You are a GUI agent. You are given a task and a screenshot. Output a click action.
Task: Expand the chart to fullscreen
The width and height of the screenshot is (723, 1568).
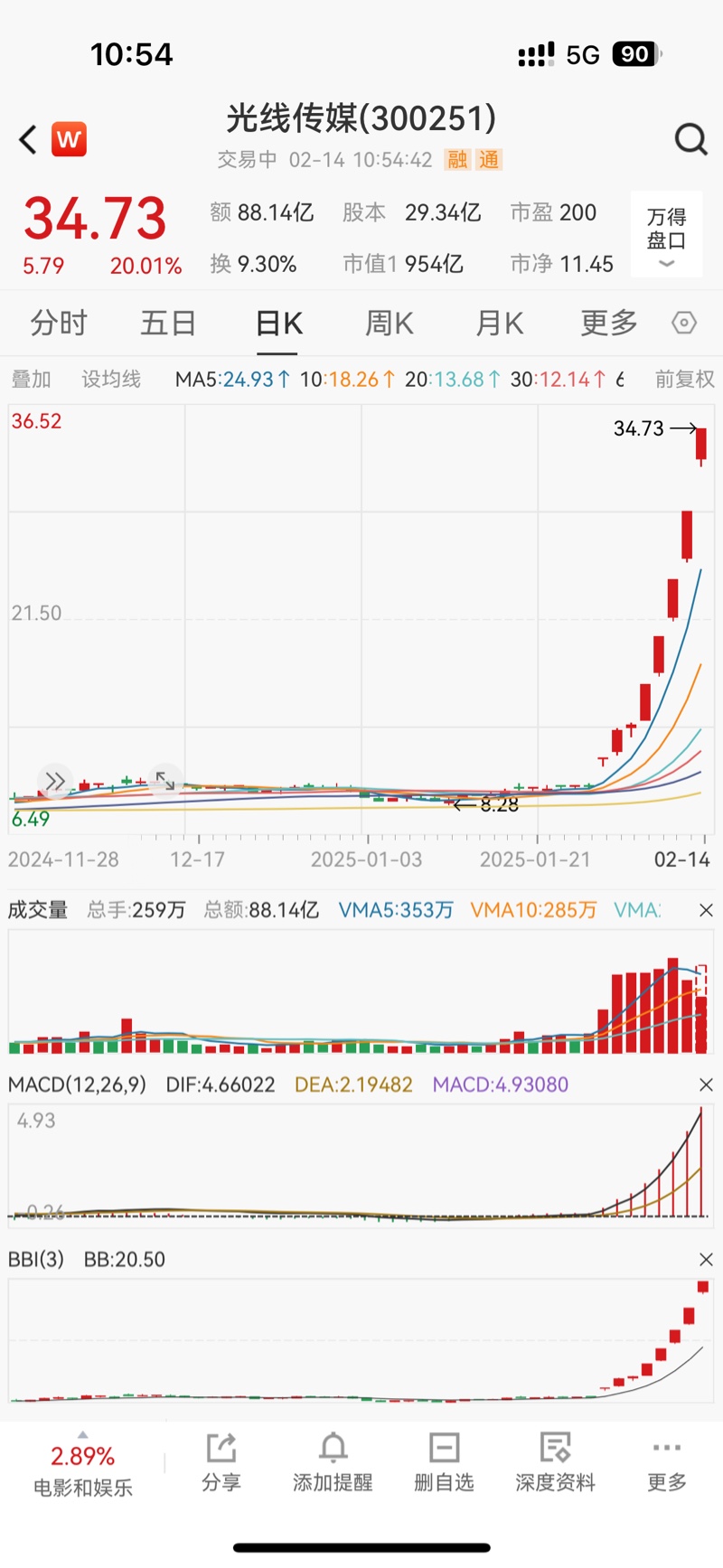165,780
